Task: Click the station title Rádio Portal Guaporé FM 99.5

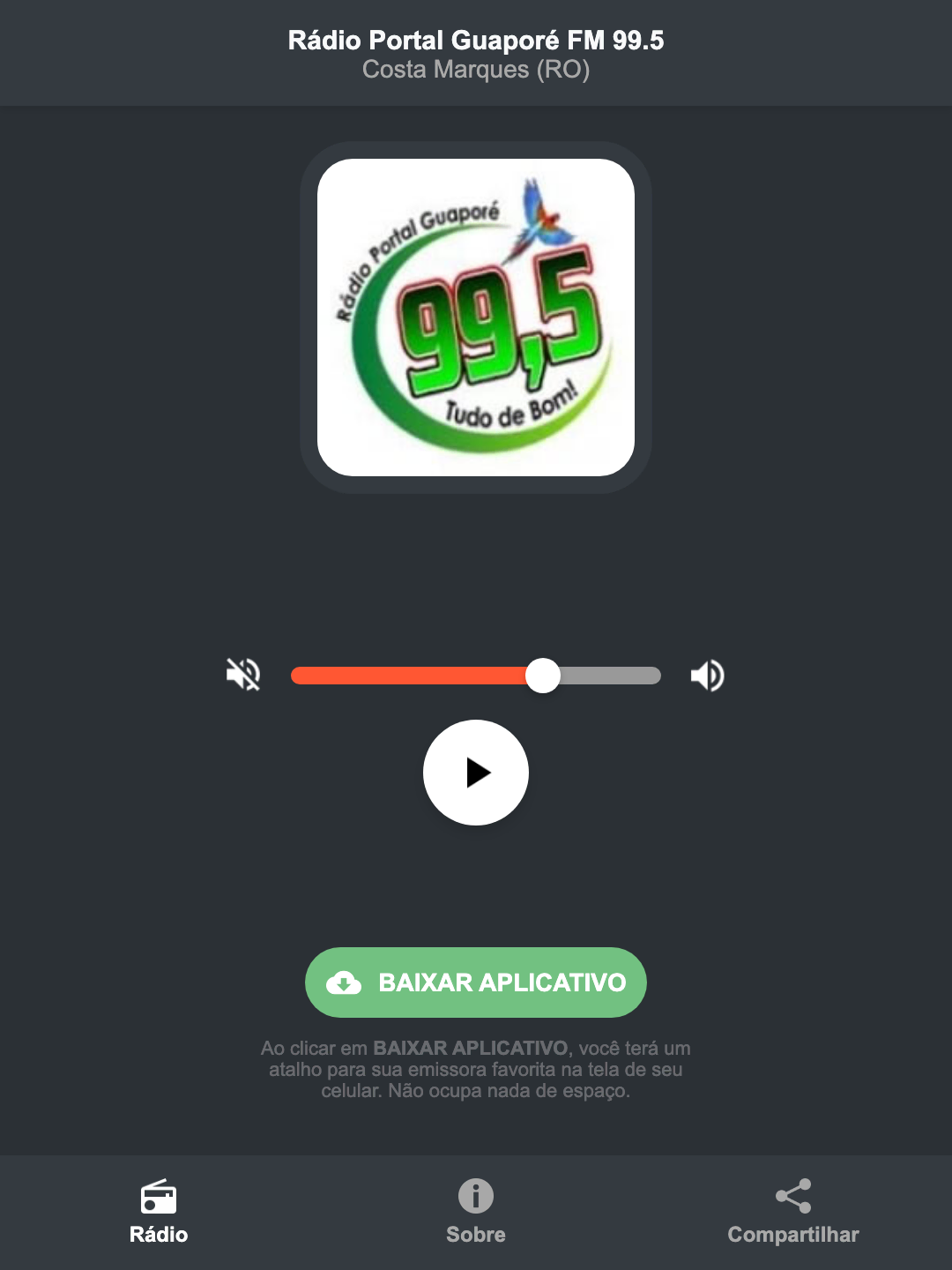Action: click(x=475, y=39)
